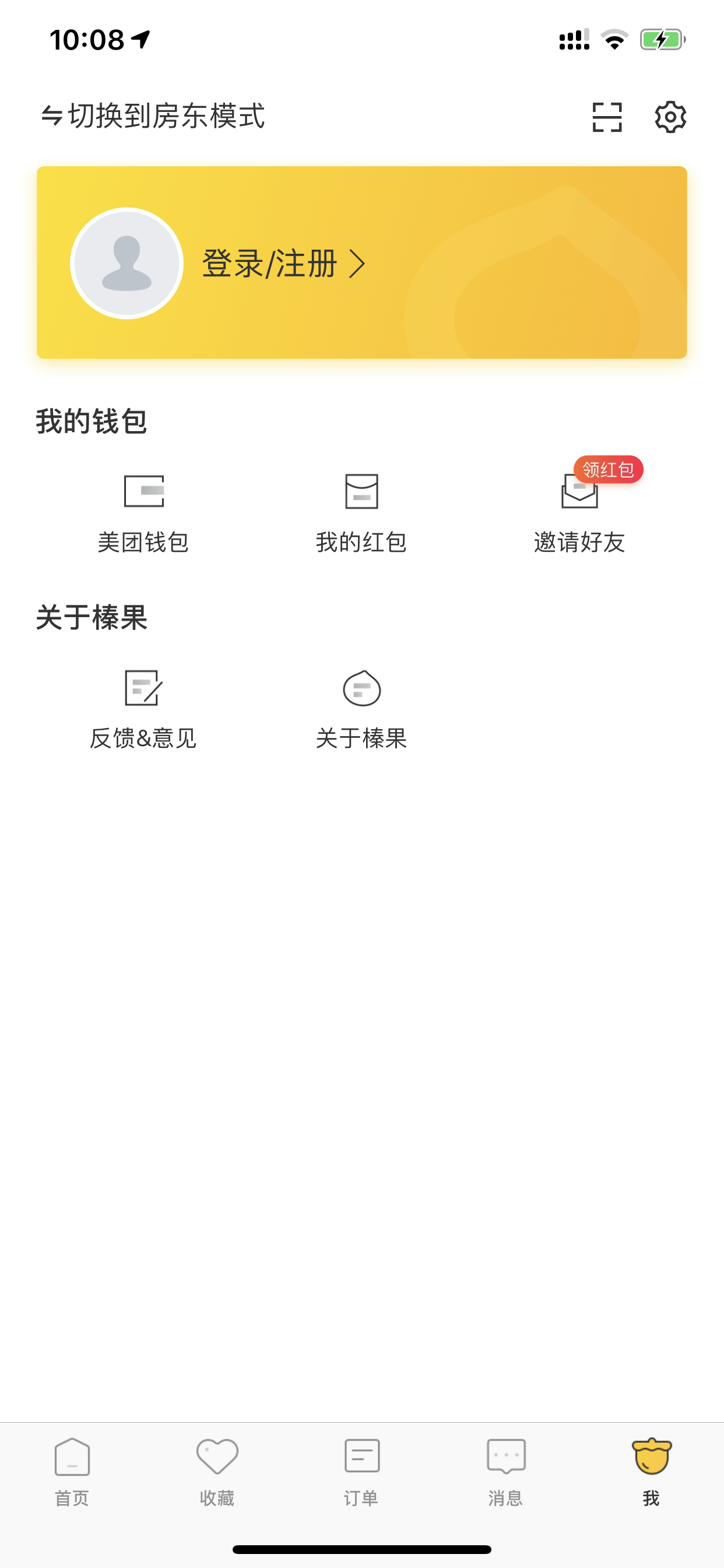Open 邀请好友 invite friends
This screenshot has height=1568, width=724.
tap(580, 514)
